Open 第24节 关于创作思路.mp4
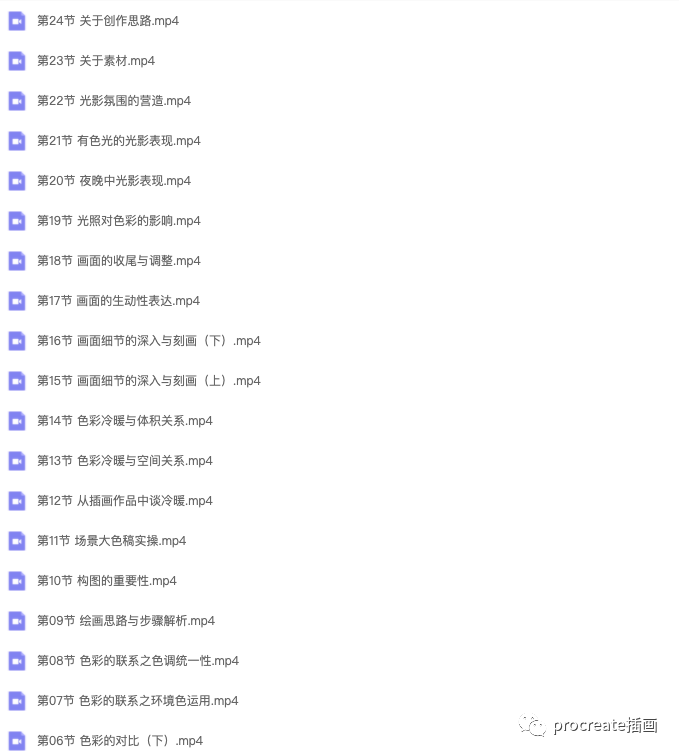Screen dimensions: 679x756 point(107,21)
